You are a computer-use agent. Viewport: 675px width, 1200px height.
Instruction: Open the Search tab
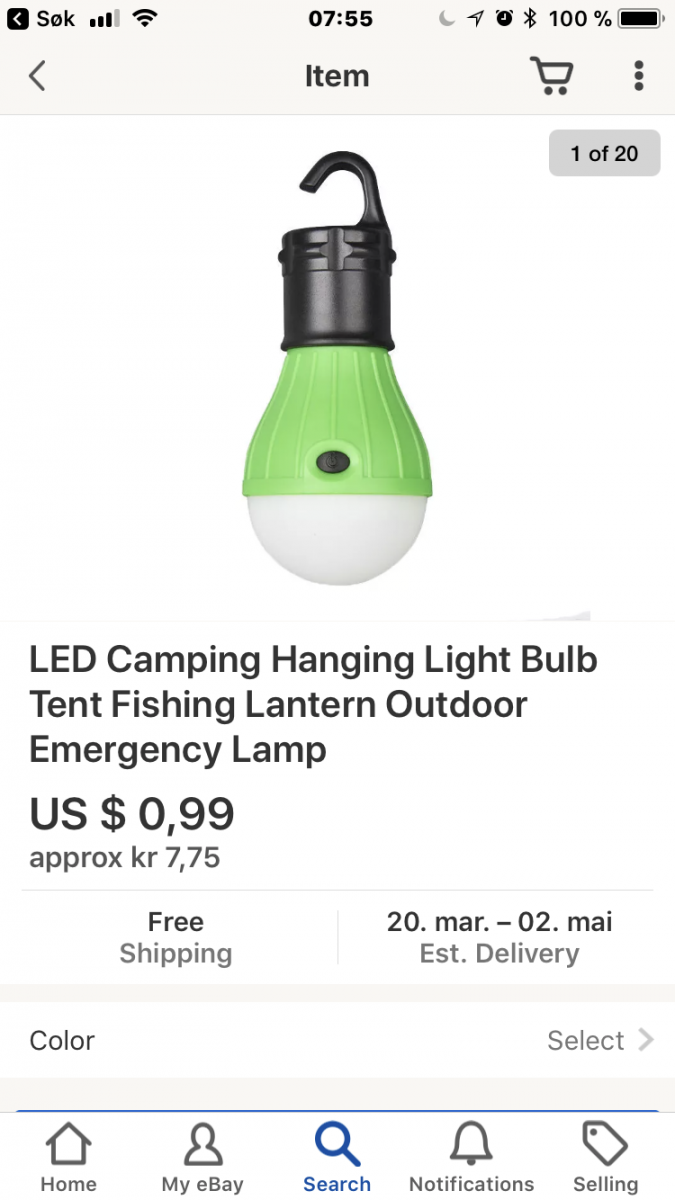[x=337, y=1158]
